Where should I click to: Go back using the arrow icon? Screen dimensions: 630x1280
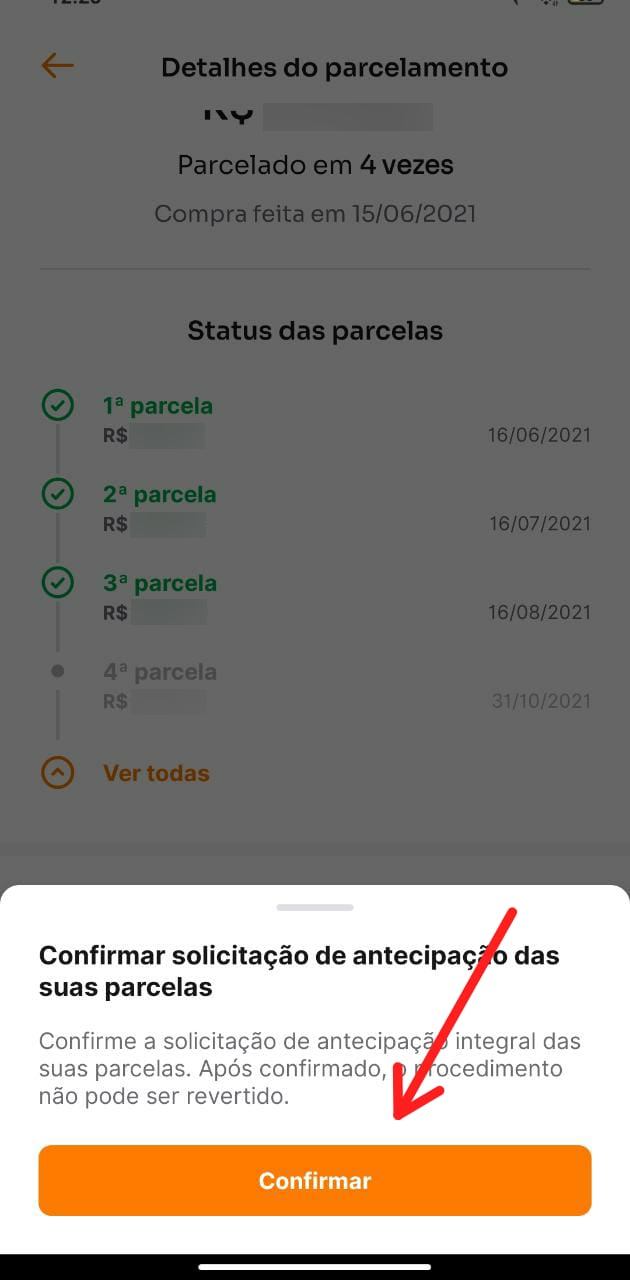pos(57,66)
